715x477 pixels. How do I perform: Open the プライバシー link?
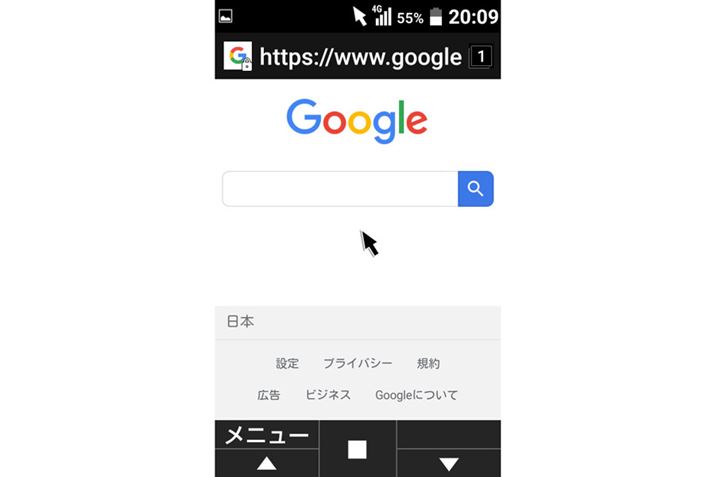[357, 364]
